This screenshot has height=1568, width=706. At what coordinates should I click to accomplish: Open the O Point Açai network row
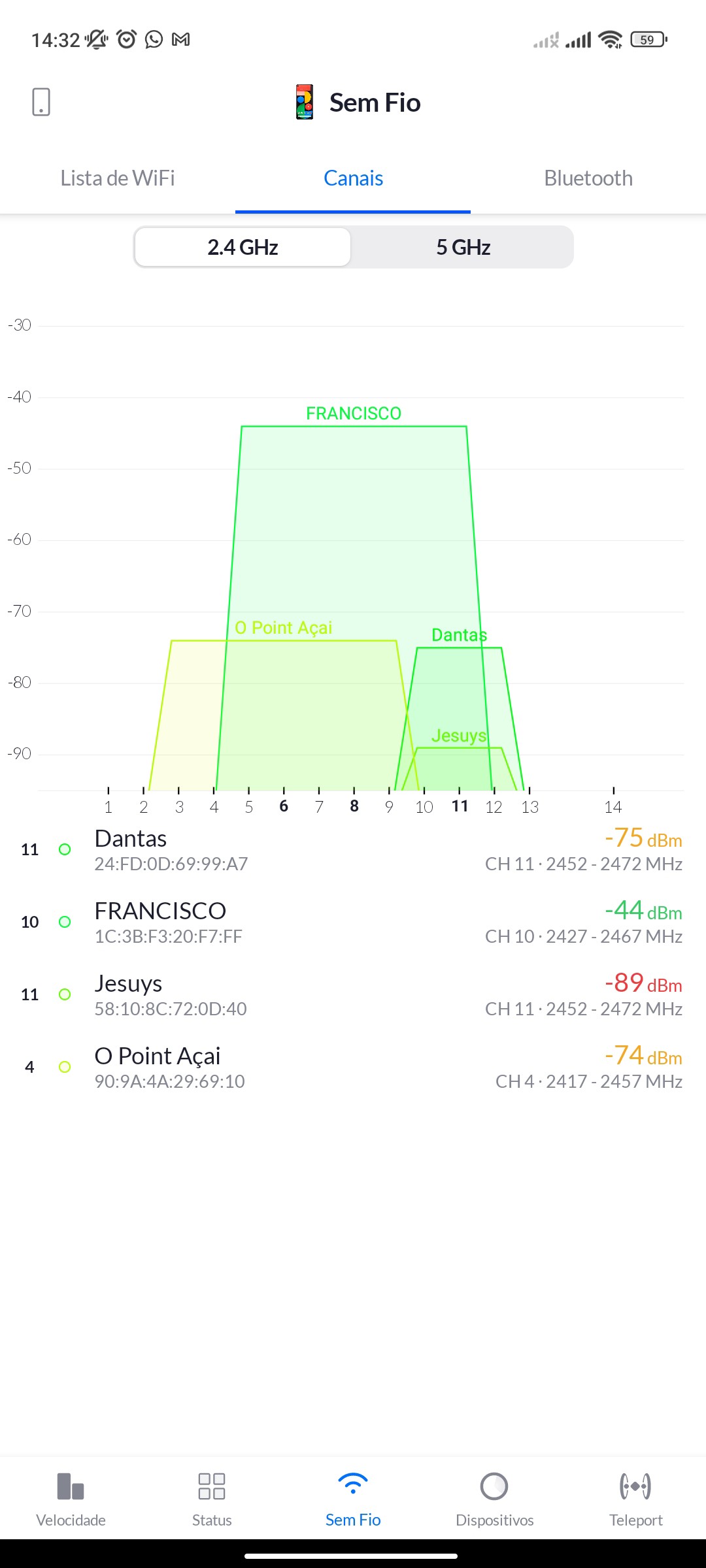(x=353, y=1068)
